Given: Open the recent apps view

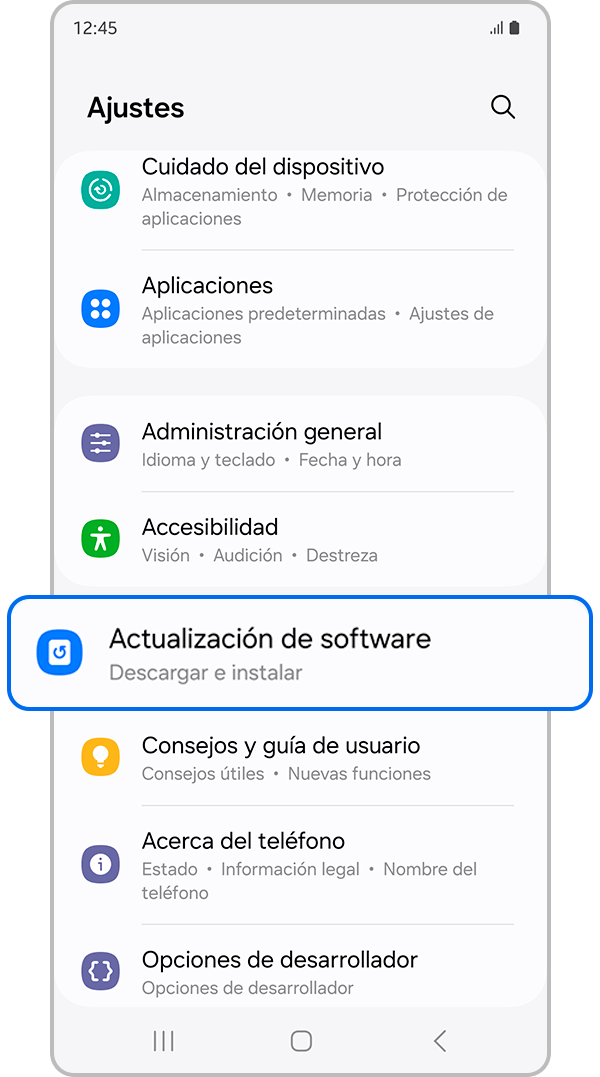Looking at the screenshot, I should point(163,1041).
